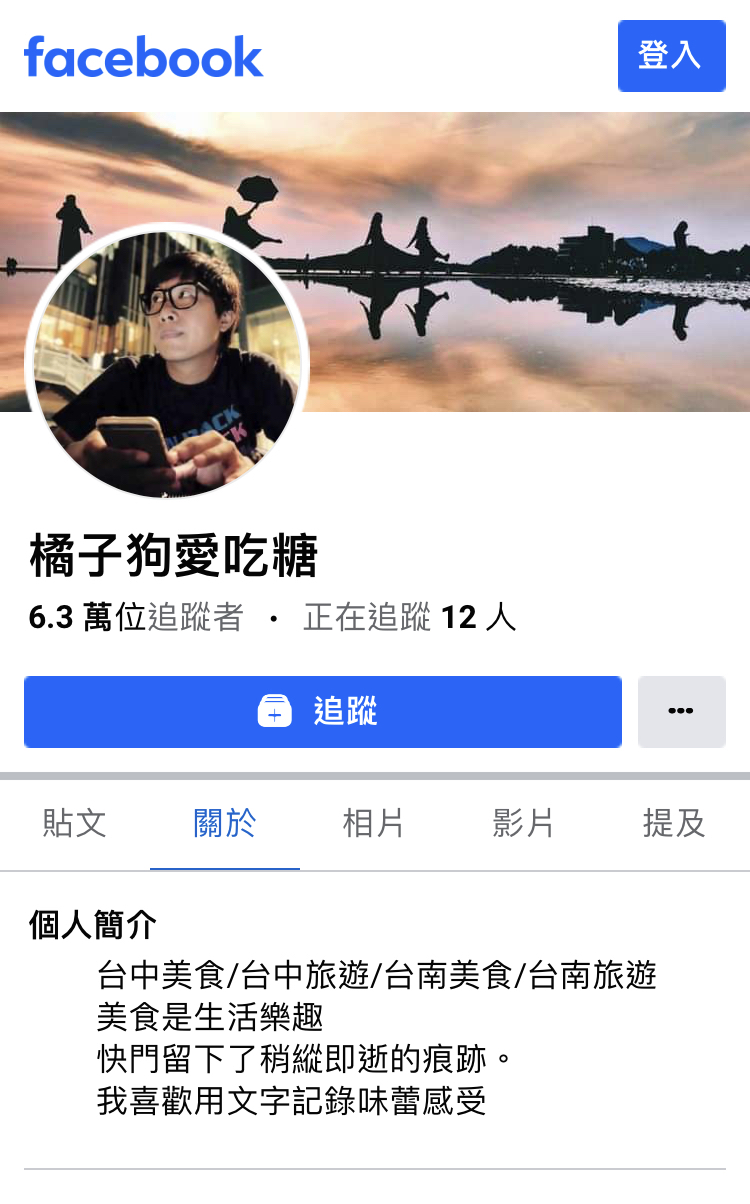The width and height of the screenshot is (750, 1204).
Task: View the 正在追蹤 12 人 following list
Action: tap(410, 617)
